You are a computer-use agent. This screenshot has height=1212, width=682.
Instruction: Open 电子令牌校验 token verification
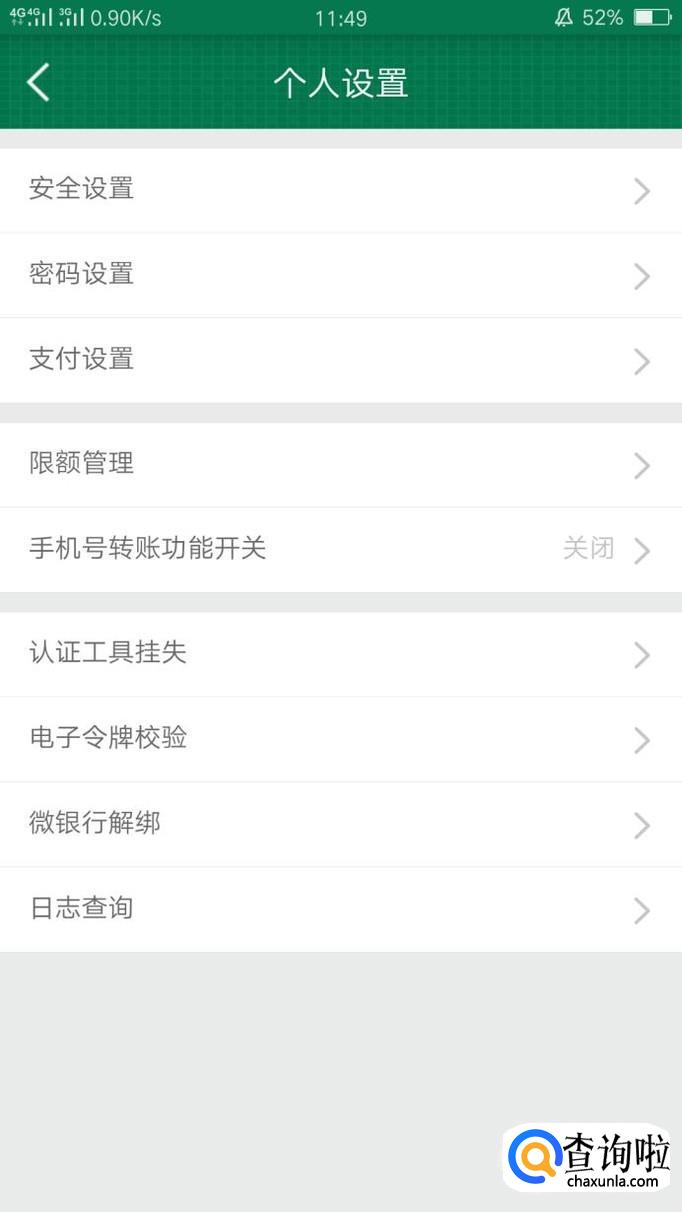tap(340, 739)
